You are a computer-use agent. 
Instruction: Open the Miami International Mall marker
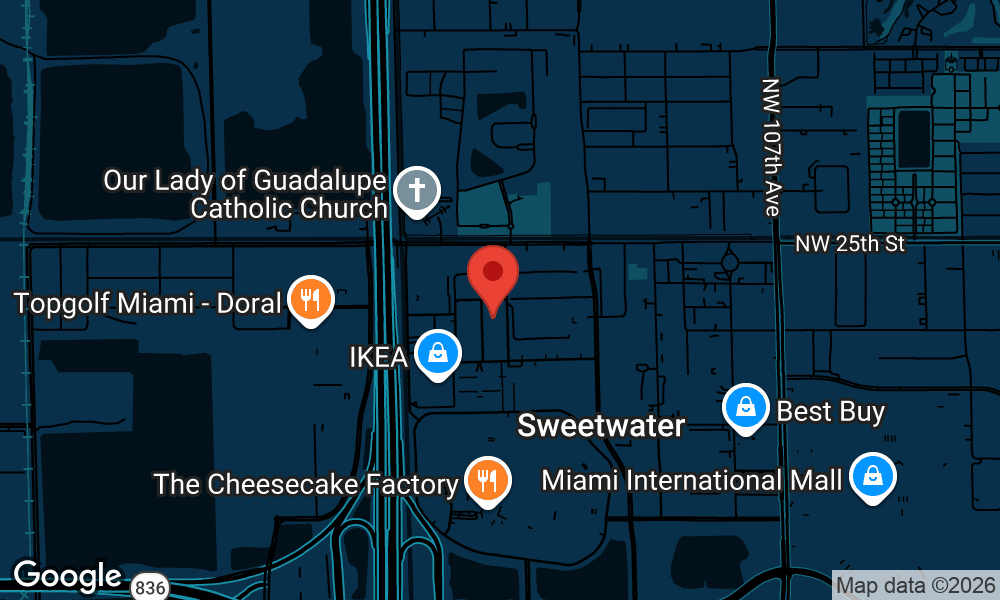tap(873, 476)
